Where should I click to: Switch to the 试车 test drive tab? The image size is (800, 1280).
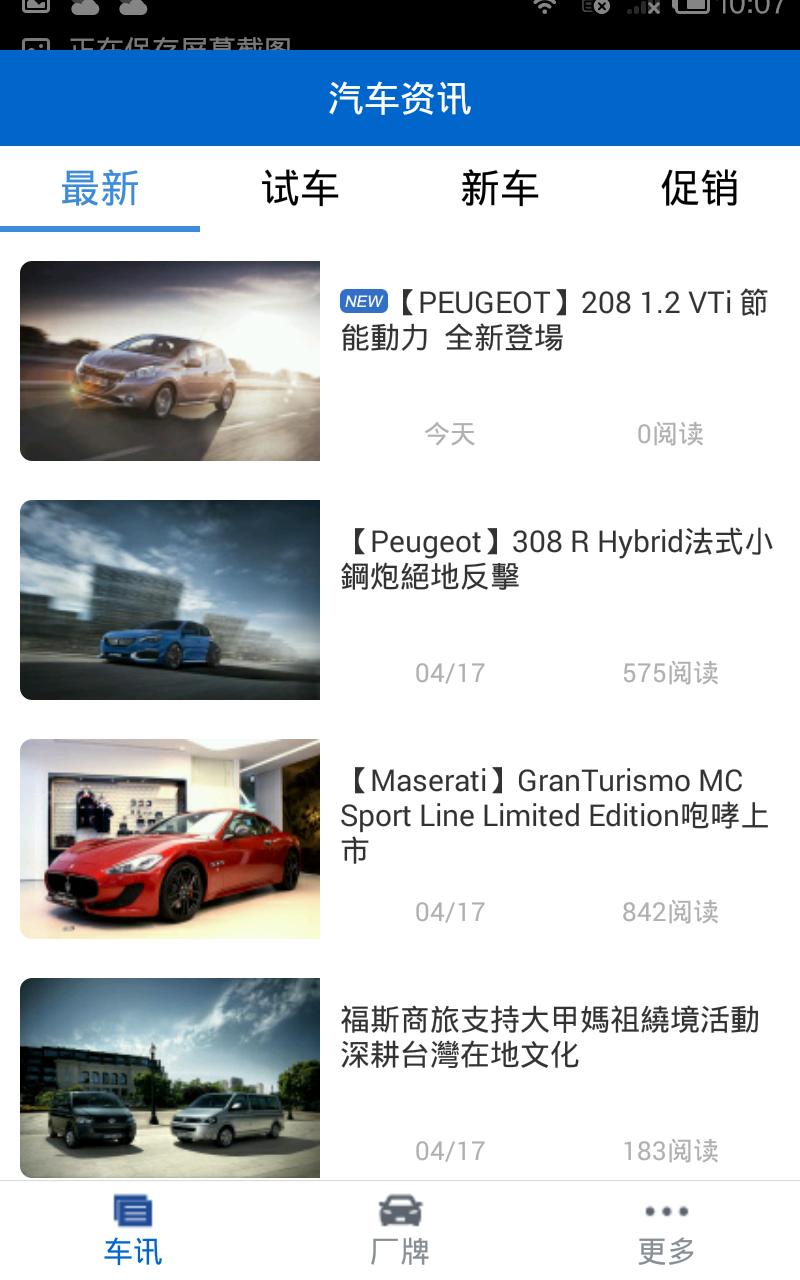[298, 189]
